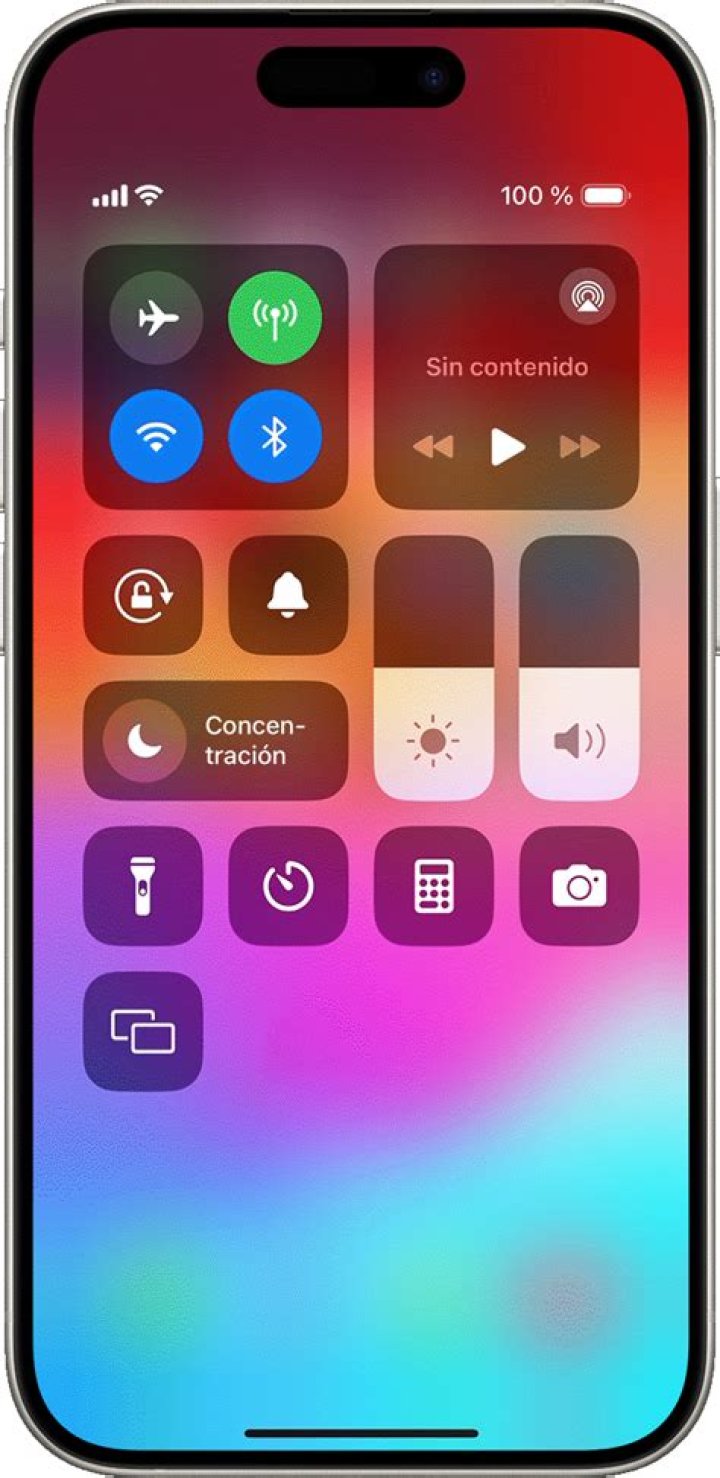Viewport: 720px width, 1478px height.
Task: Enable airplane mode
Action: tap(156, 319)
